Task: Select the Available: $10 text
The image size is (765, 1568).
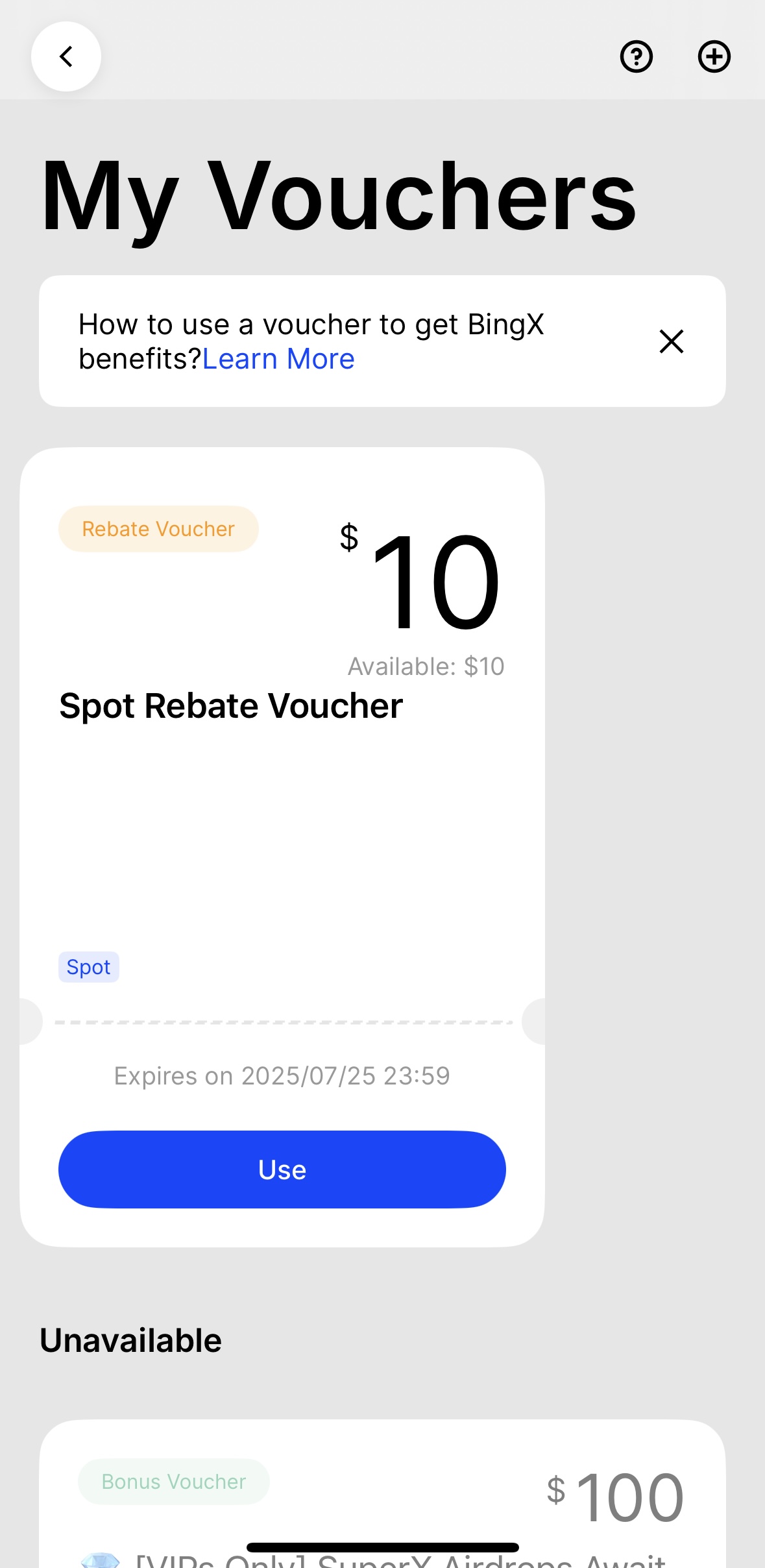Action: pos(426,665)
